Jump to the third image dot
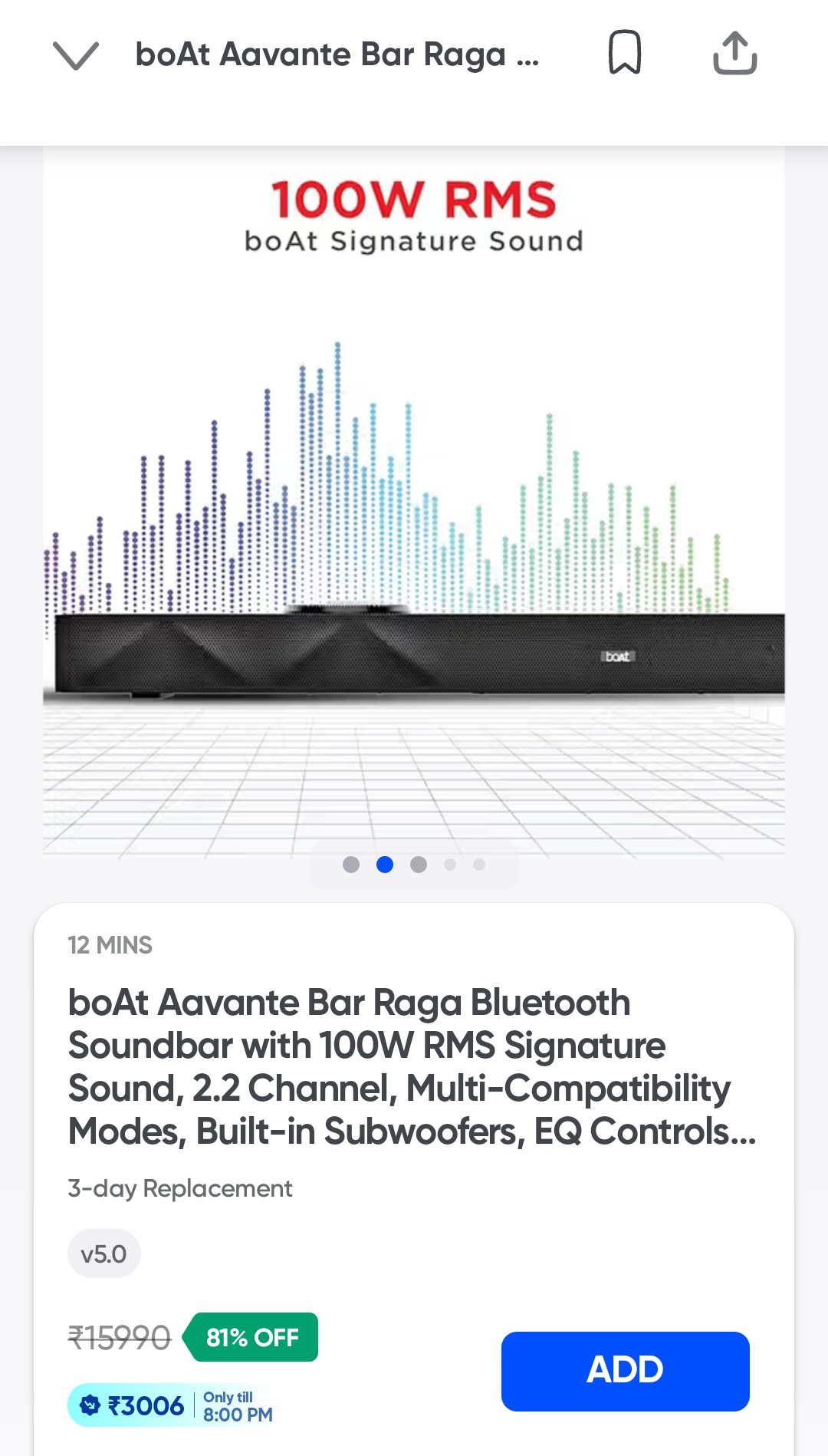 419,865
